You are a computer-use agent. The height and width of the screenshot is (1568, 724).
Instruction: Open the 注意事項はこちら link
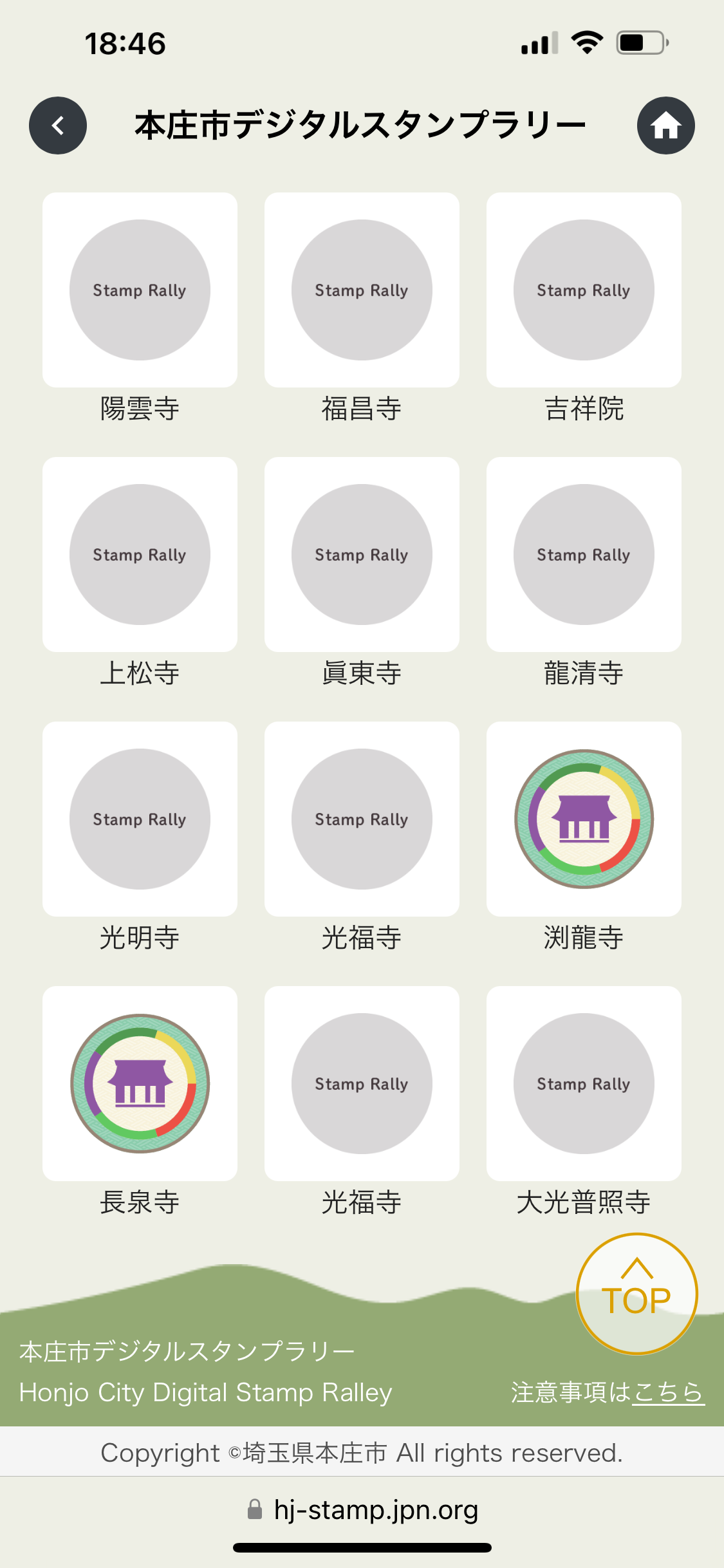608,1392
